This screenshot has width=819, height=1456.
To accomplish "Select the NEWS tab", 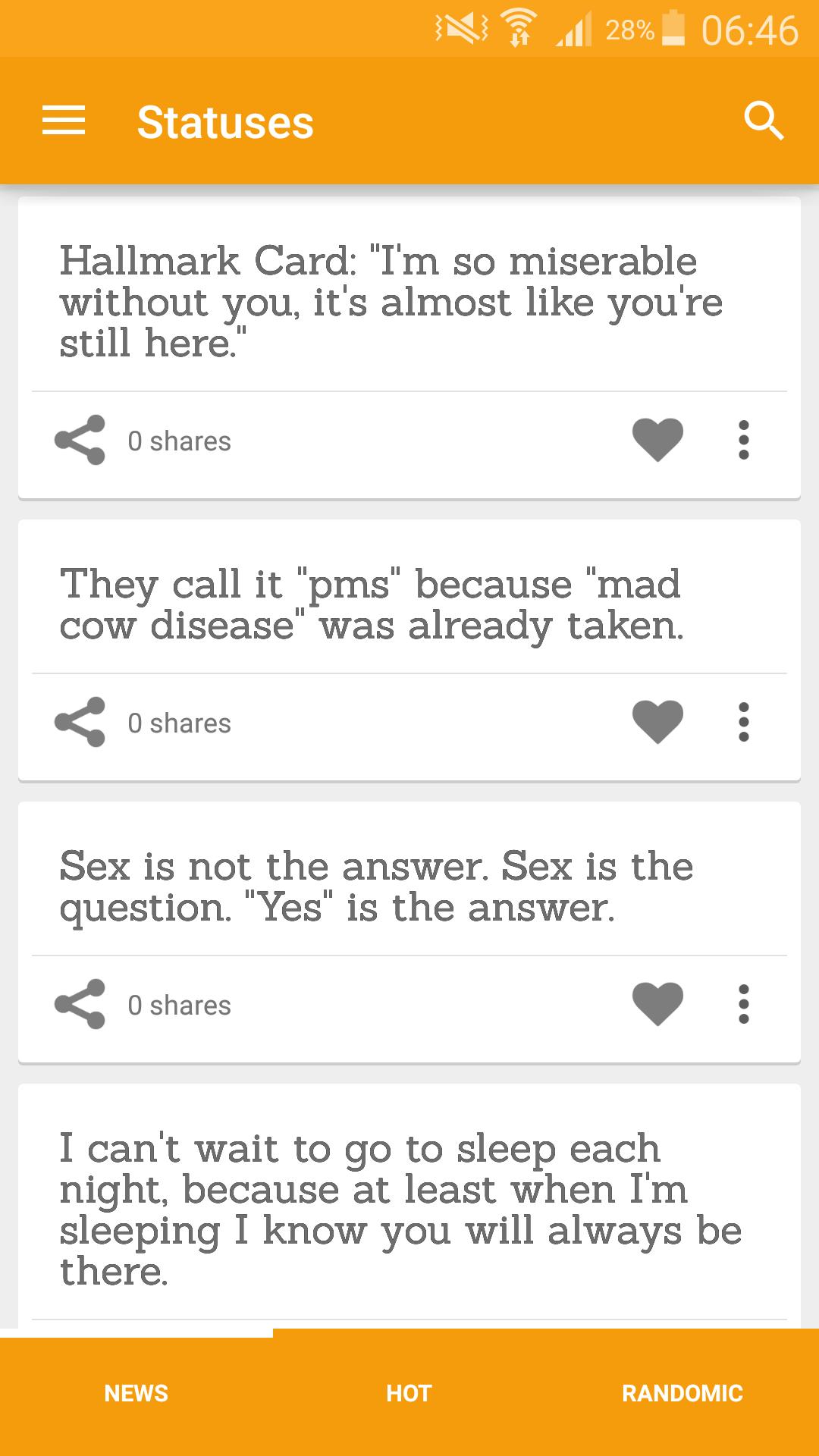I will point(136,1393).
